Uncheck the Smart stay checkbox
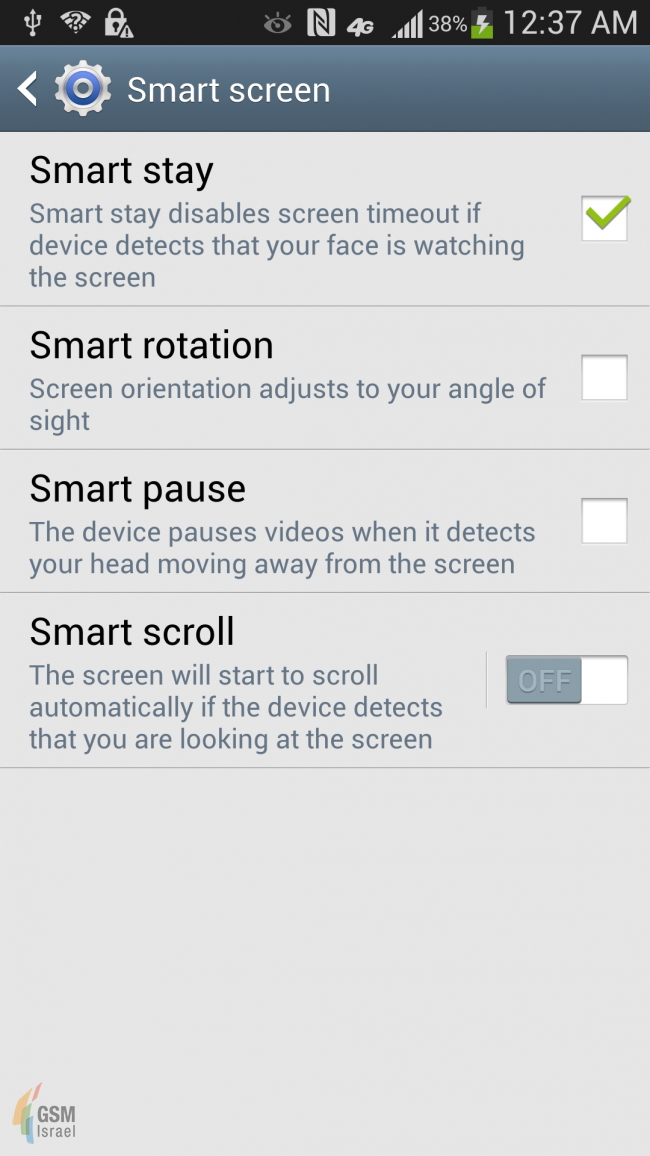 (605, 218)
